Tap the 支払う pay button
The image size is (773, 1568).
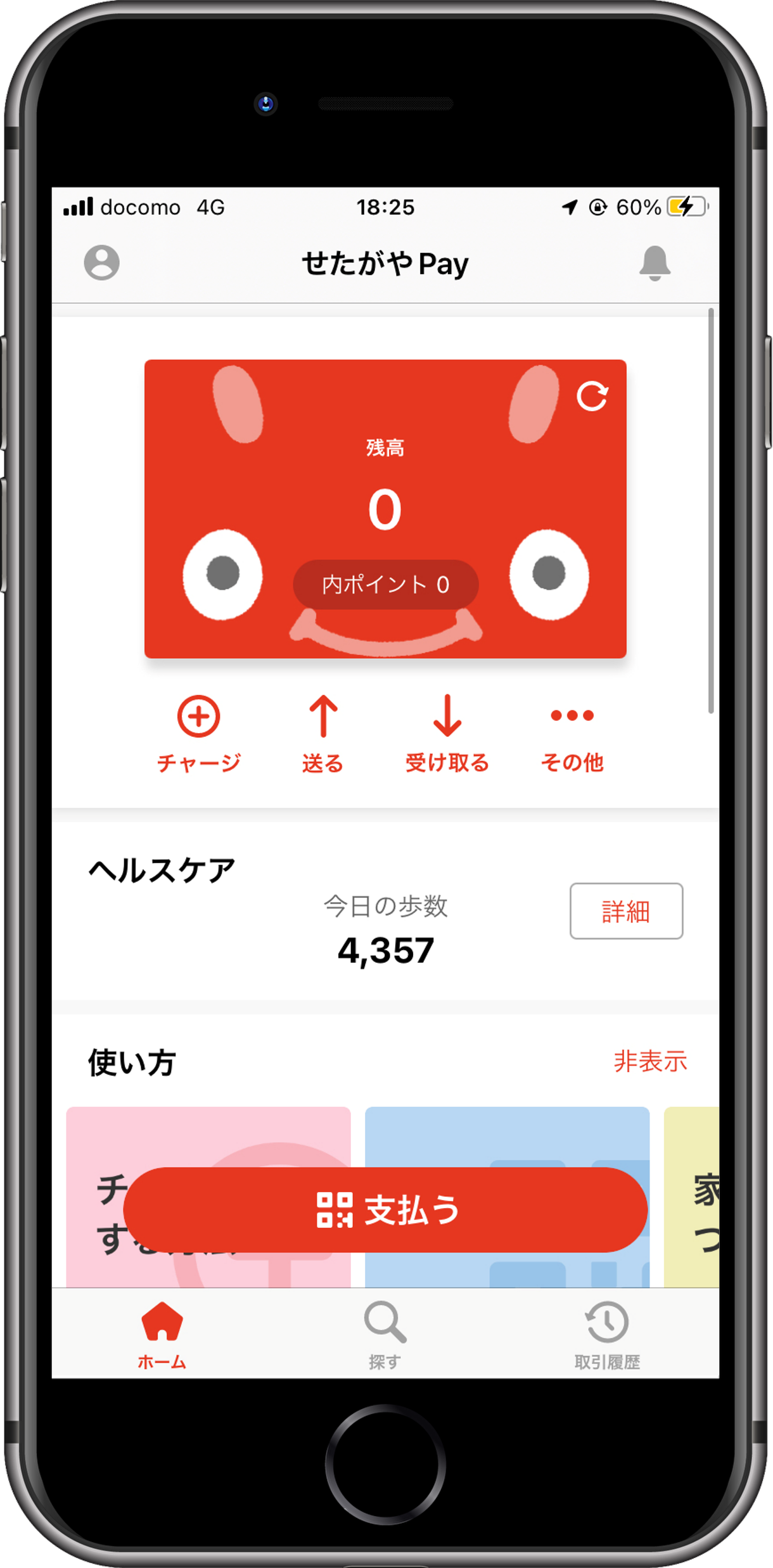pyautogui.click(x=385, y=1209)
